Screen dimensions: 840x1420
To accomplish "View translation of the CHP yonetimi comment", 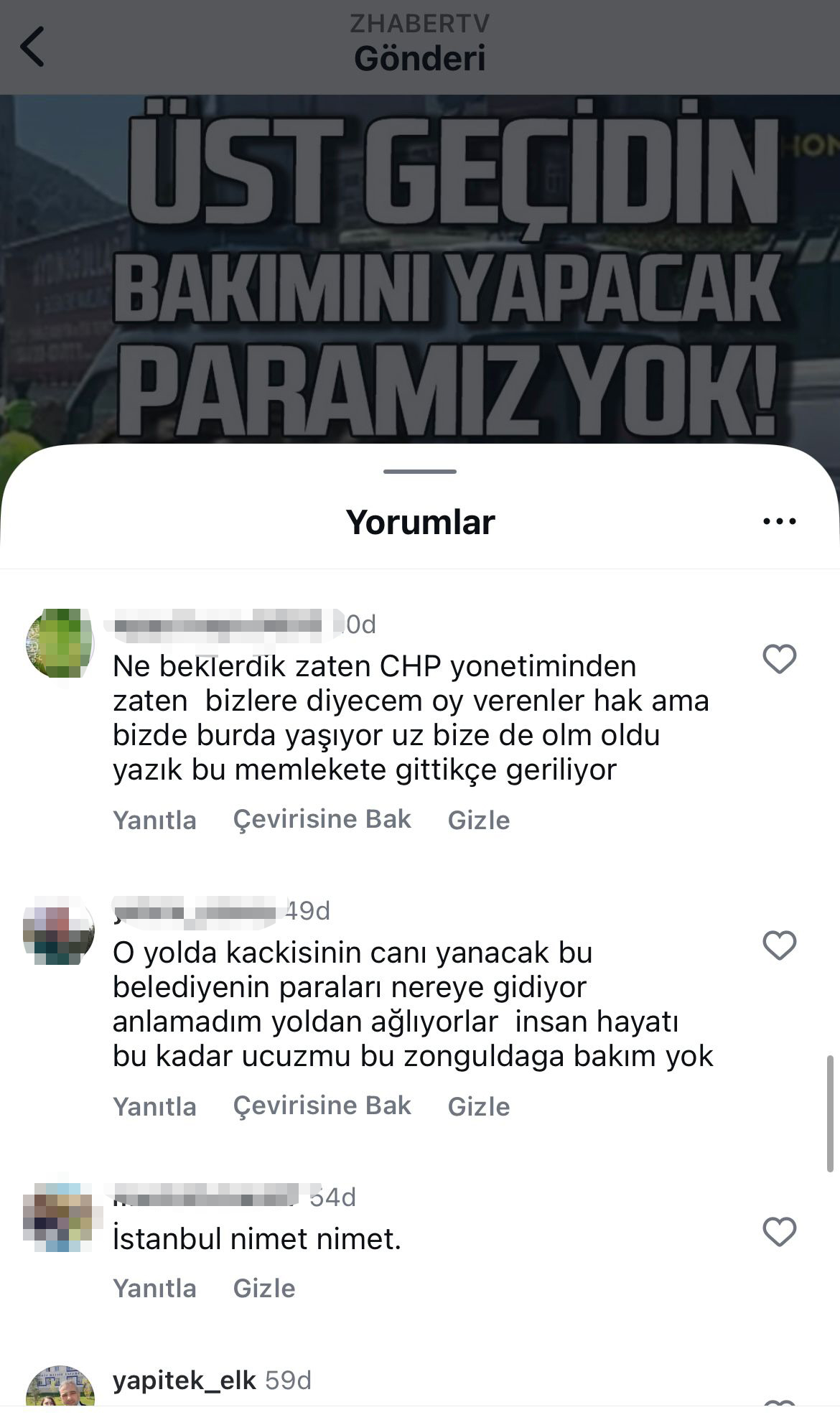I will (322, 819).
